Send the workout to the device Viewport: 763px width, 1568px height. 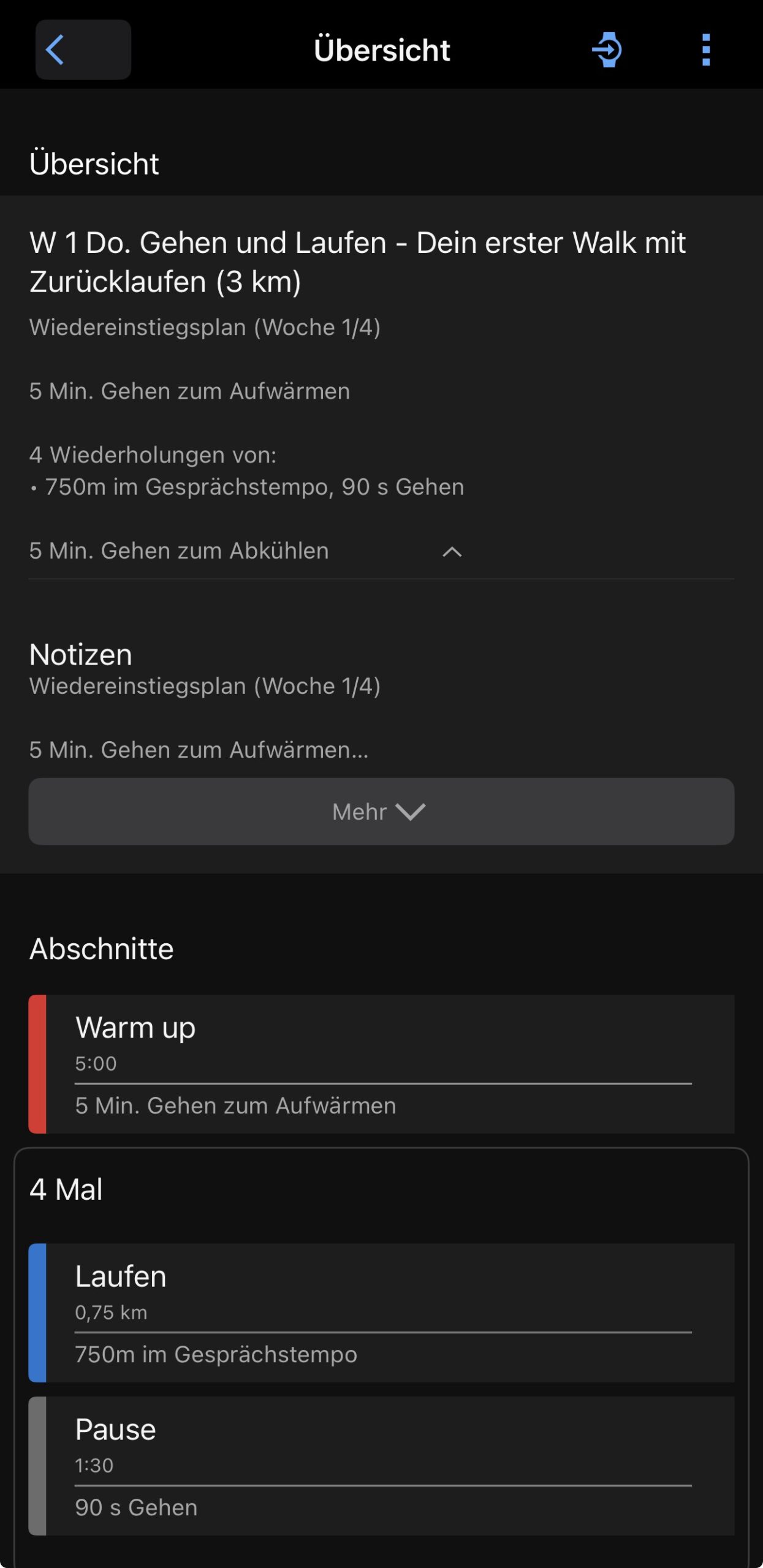(607, 50)
